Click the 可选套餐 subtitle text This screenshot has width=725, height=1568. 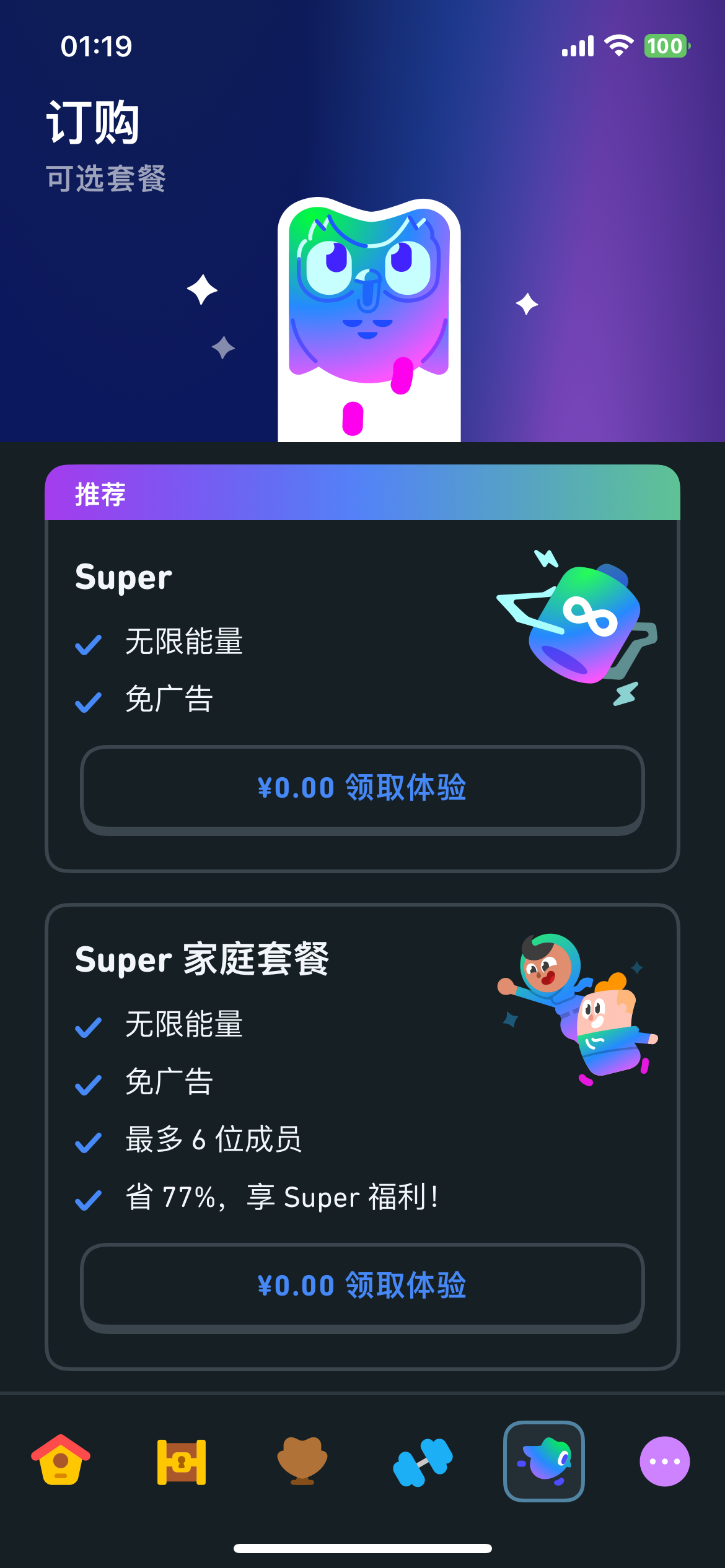(x=107, y=178)
